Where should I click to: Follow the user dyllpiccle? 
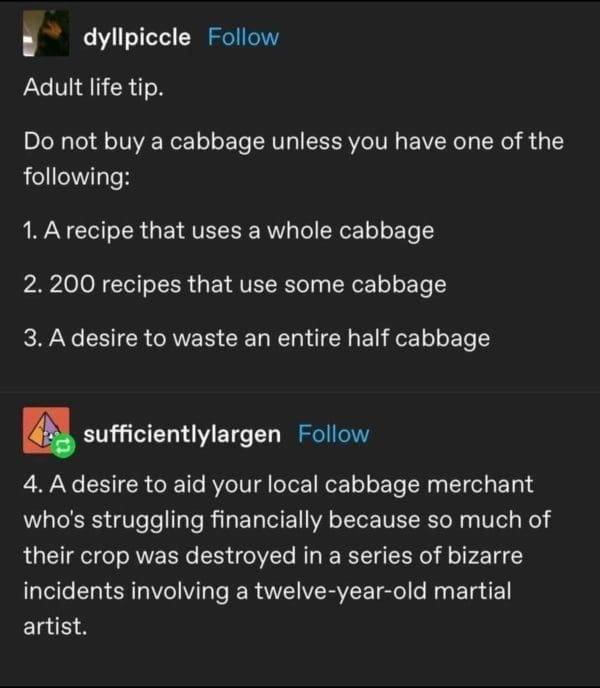click(x=243, y=38)
